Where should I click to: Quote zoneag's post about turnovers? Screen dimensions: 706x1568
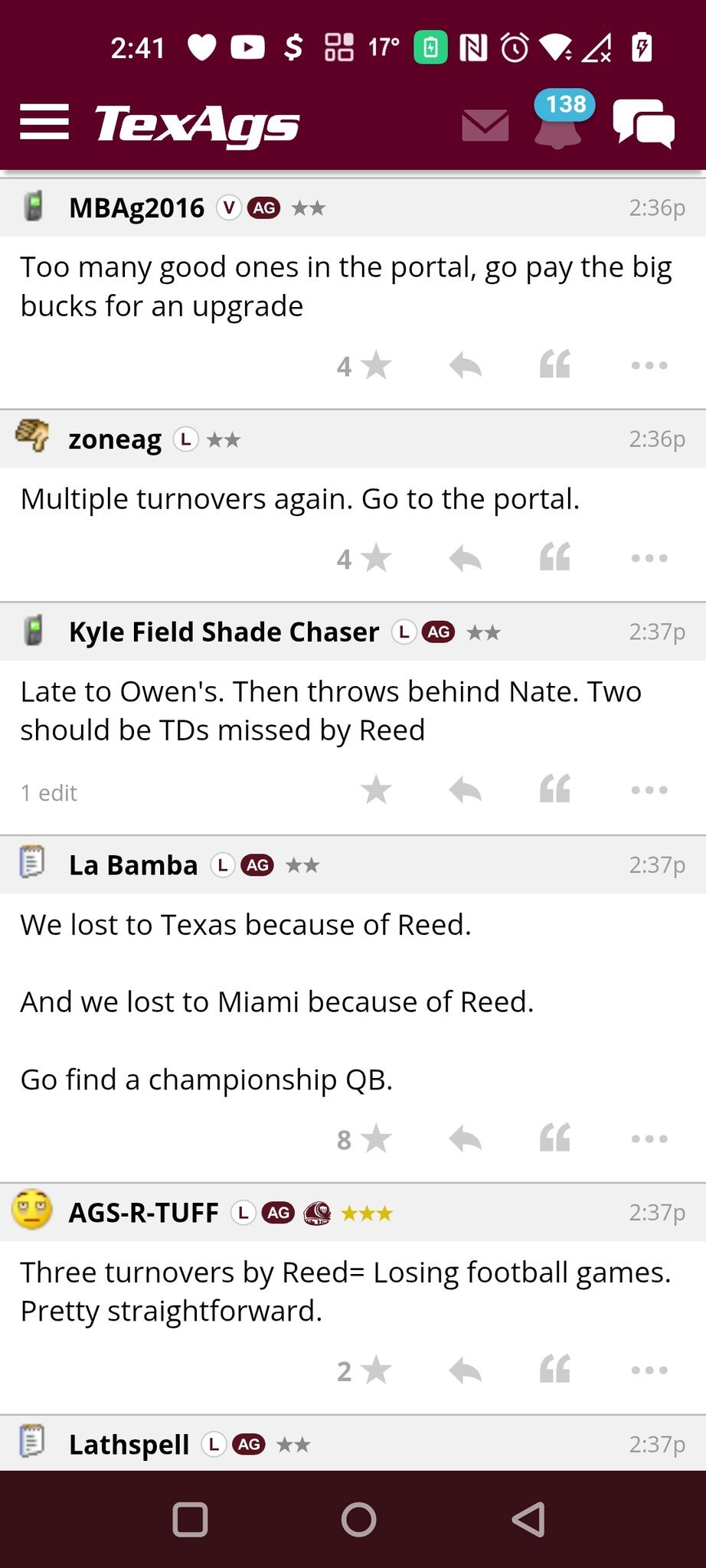tap(555, 558)
